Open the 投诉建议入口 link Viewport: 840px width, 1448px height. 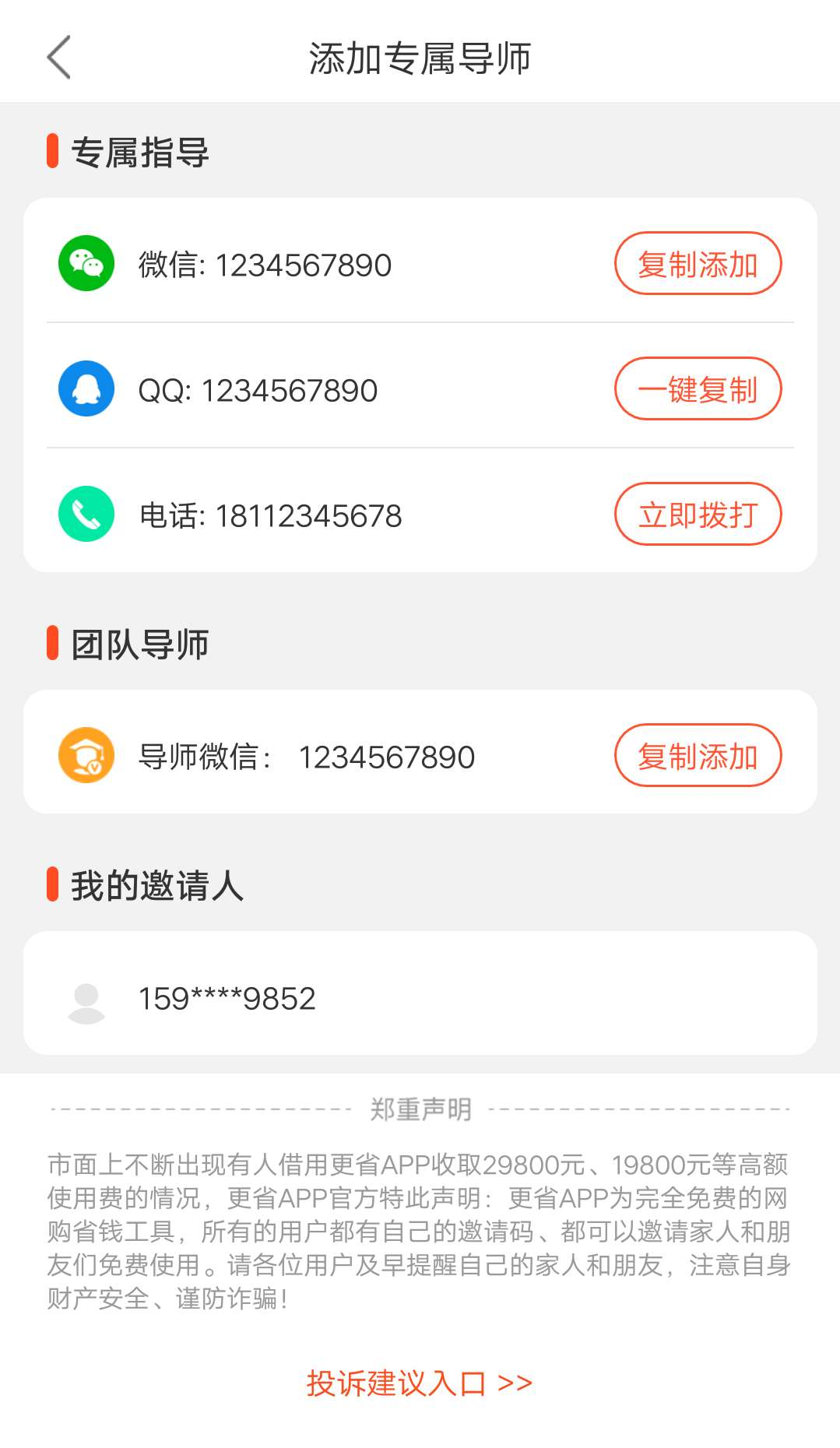[x=420, y=1383]
